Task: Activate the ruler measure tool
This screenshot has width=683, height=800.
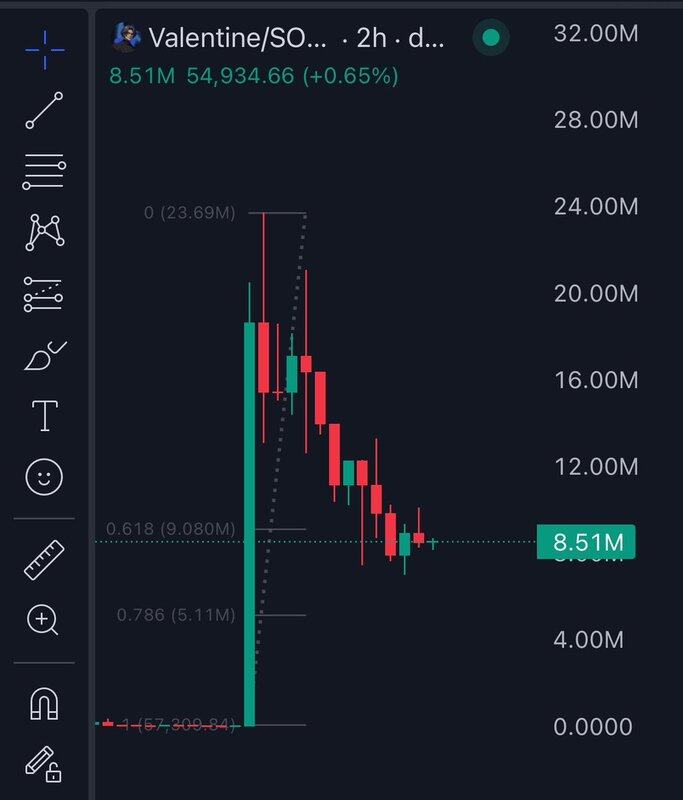Action: pos(44,561)
